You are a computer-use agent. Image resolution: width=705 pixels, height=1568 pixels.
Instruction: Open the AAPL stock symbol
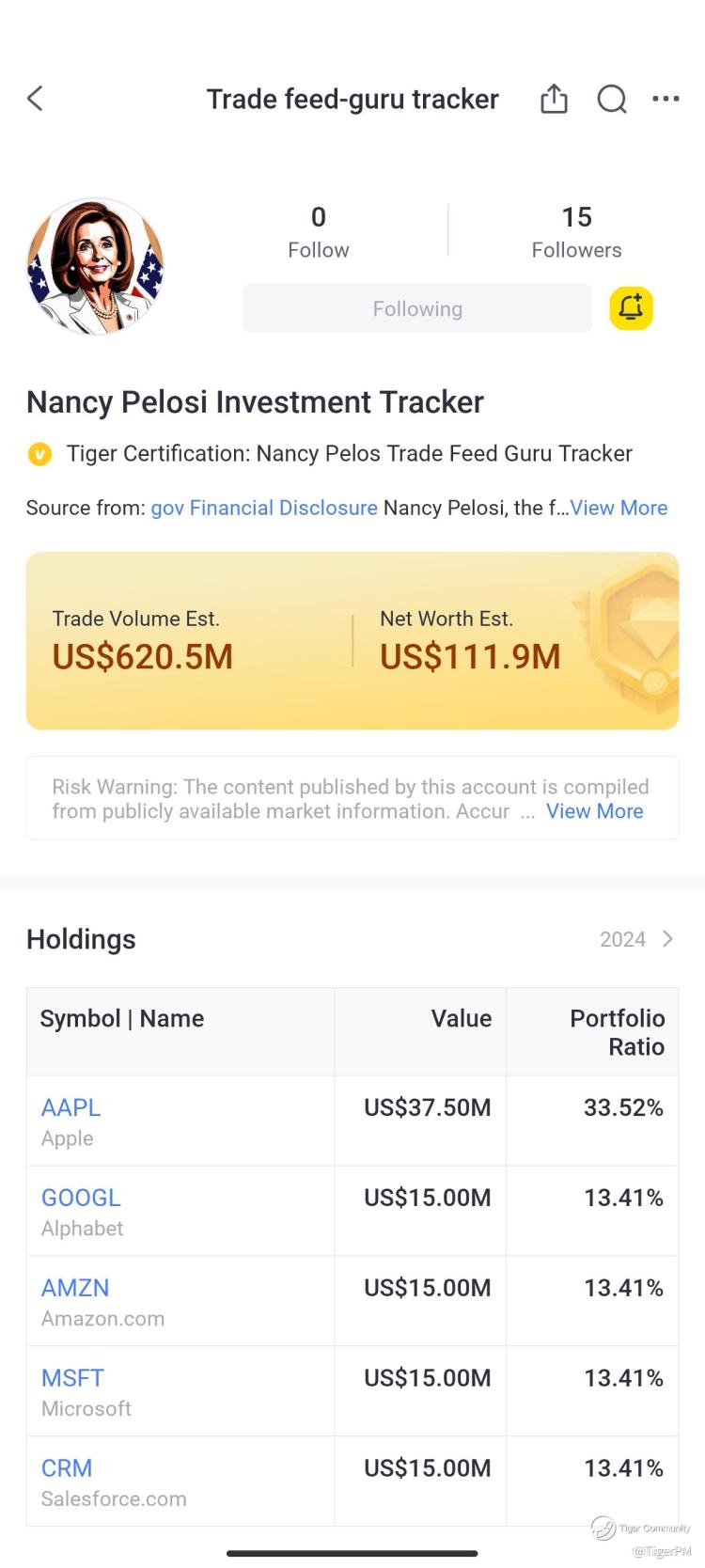click(x=70, y=1107)
